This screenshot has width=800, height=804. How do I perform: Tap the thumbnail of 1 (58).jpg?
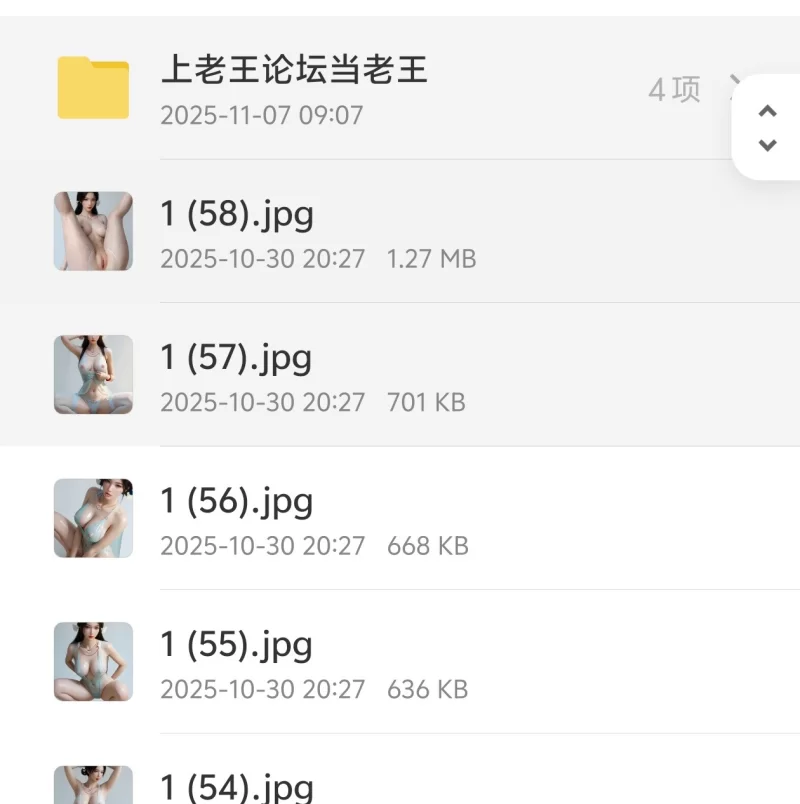(93, 231)
